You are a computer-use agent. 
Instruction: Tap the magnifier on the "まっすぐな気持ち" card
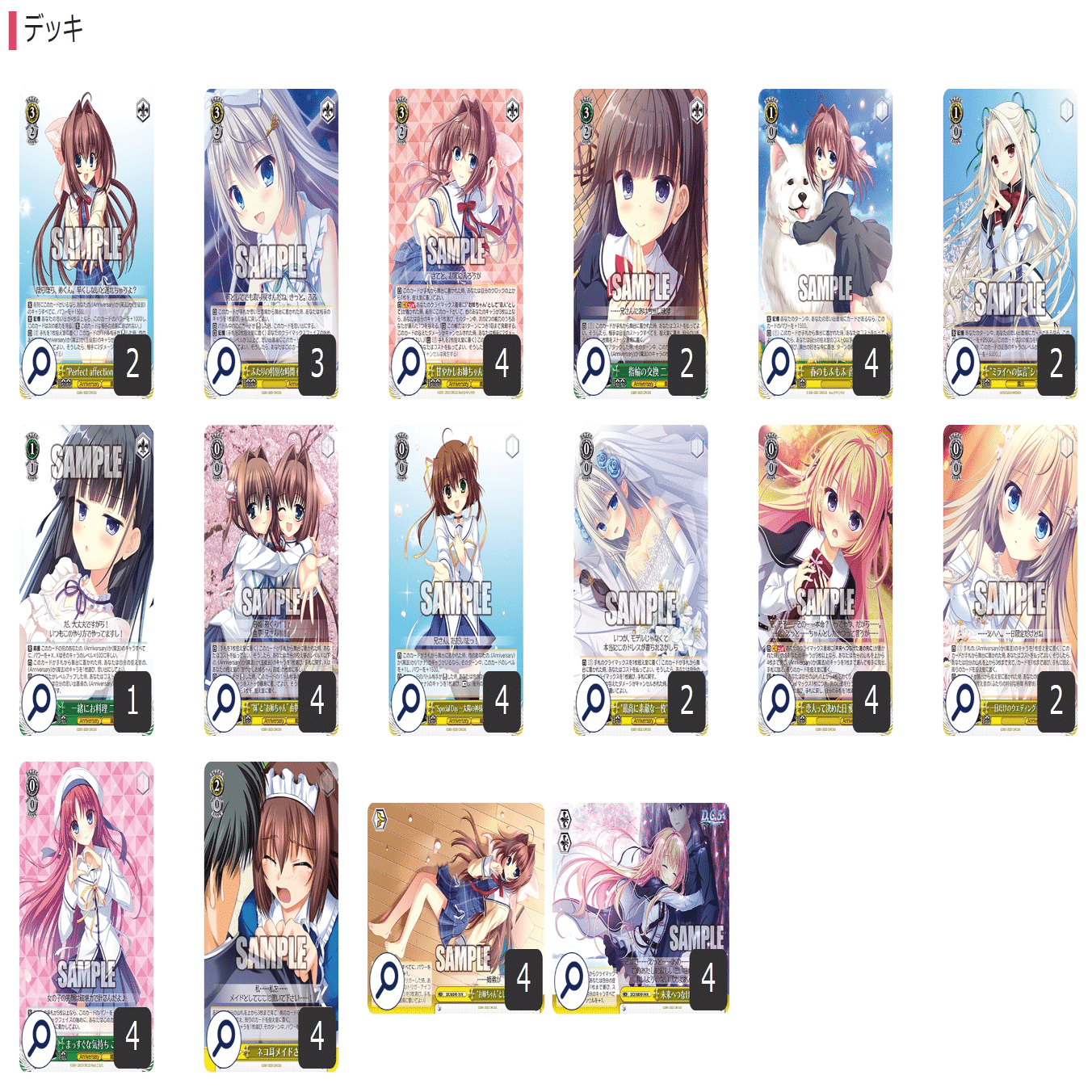[37, 1038]
